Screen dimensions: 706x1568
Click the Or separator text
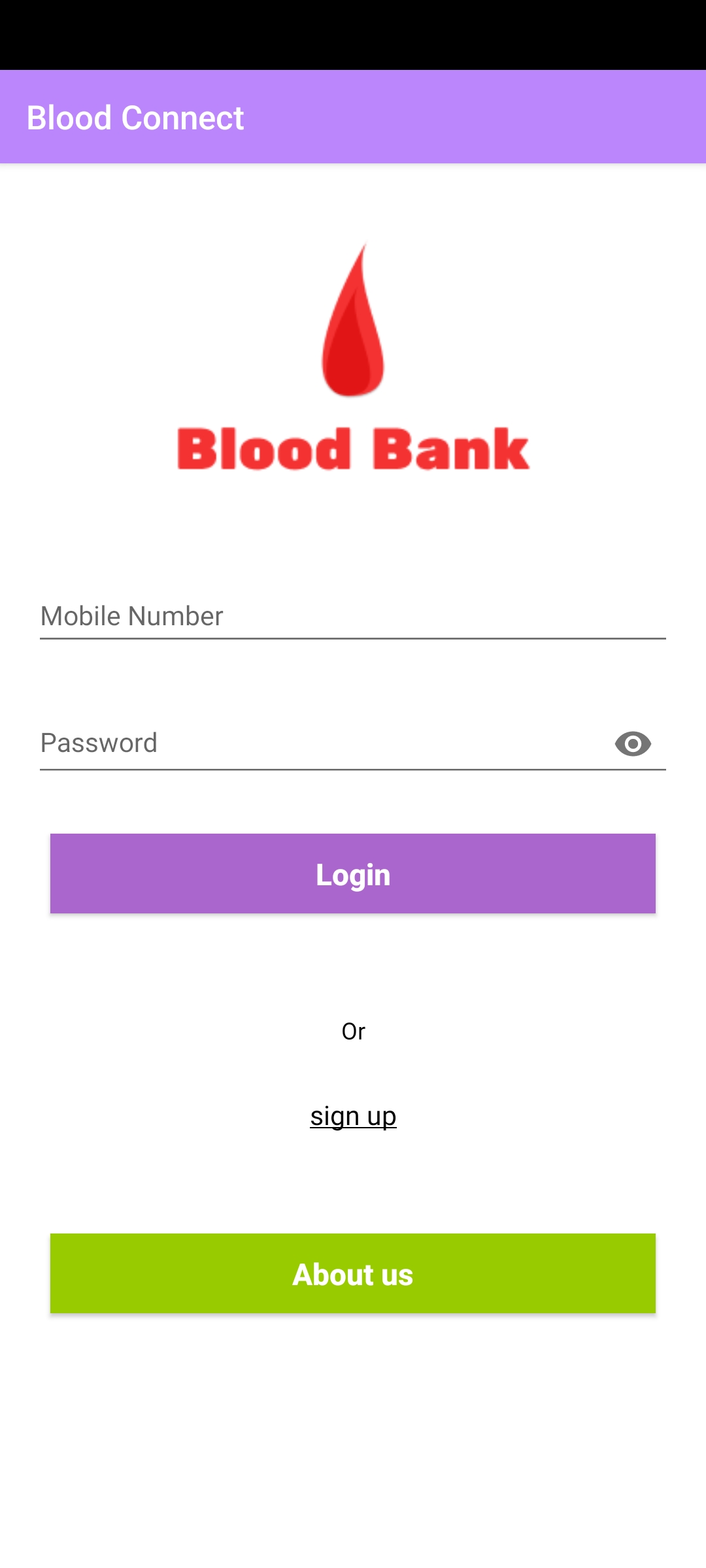click(353, 1030)
